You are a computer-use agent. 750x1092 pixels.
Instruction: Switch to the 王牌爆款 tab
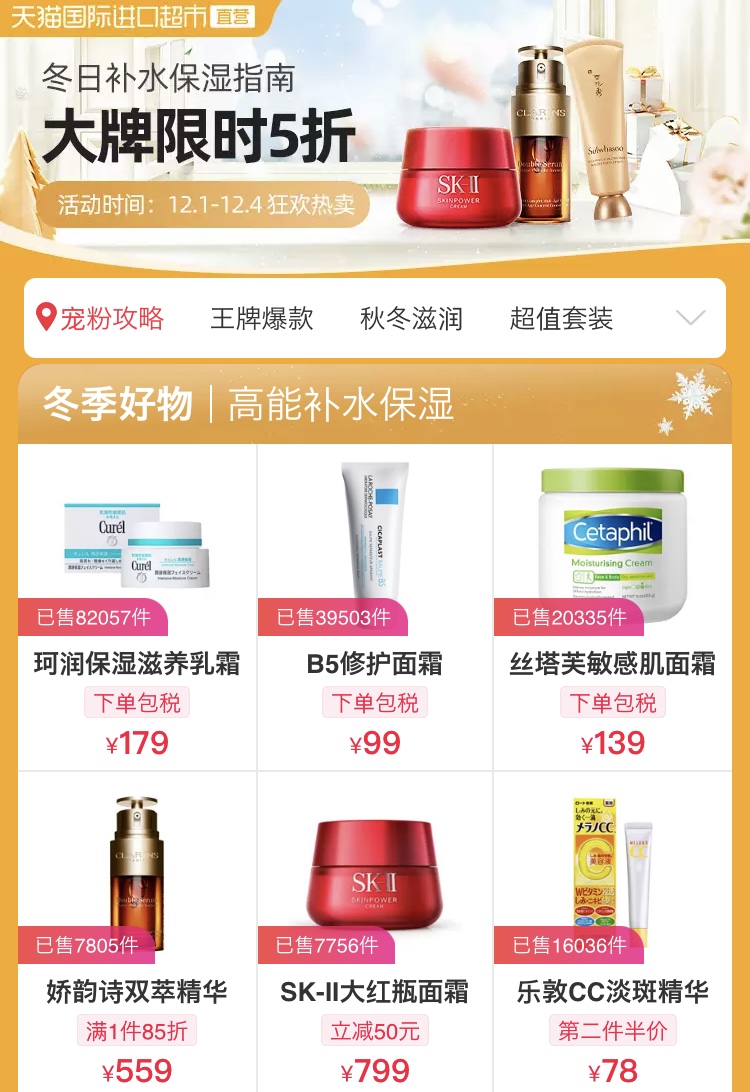(262, 319)
